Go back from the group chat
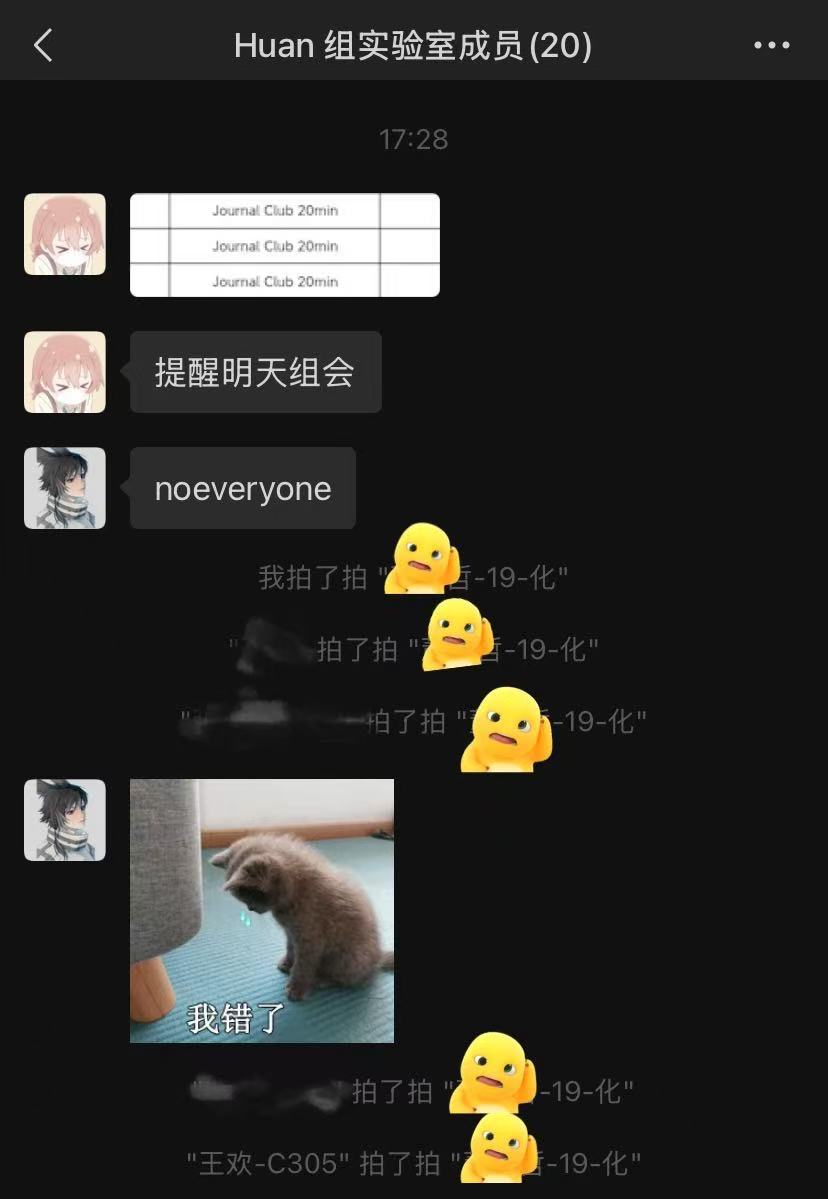The width and height of the screenshot is (828, 1199). (x=43, y=45)
